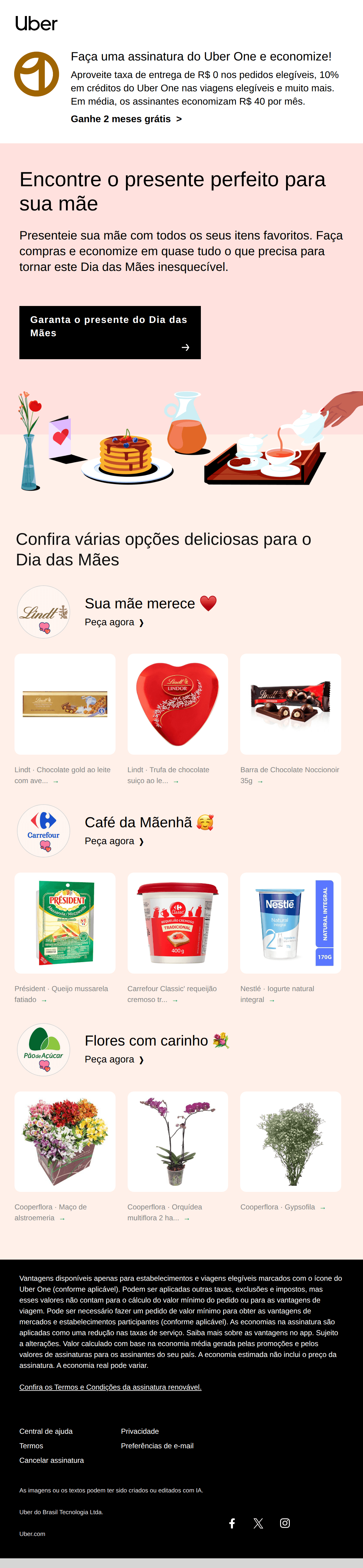This screenshot has width=363, height=1568.
Task: Open the Barra de Chocolate Noccionoir 35g item
Action: [x=290, y=704]
